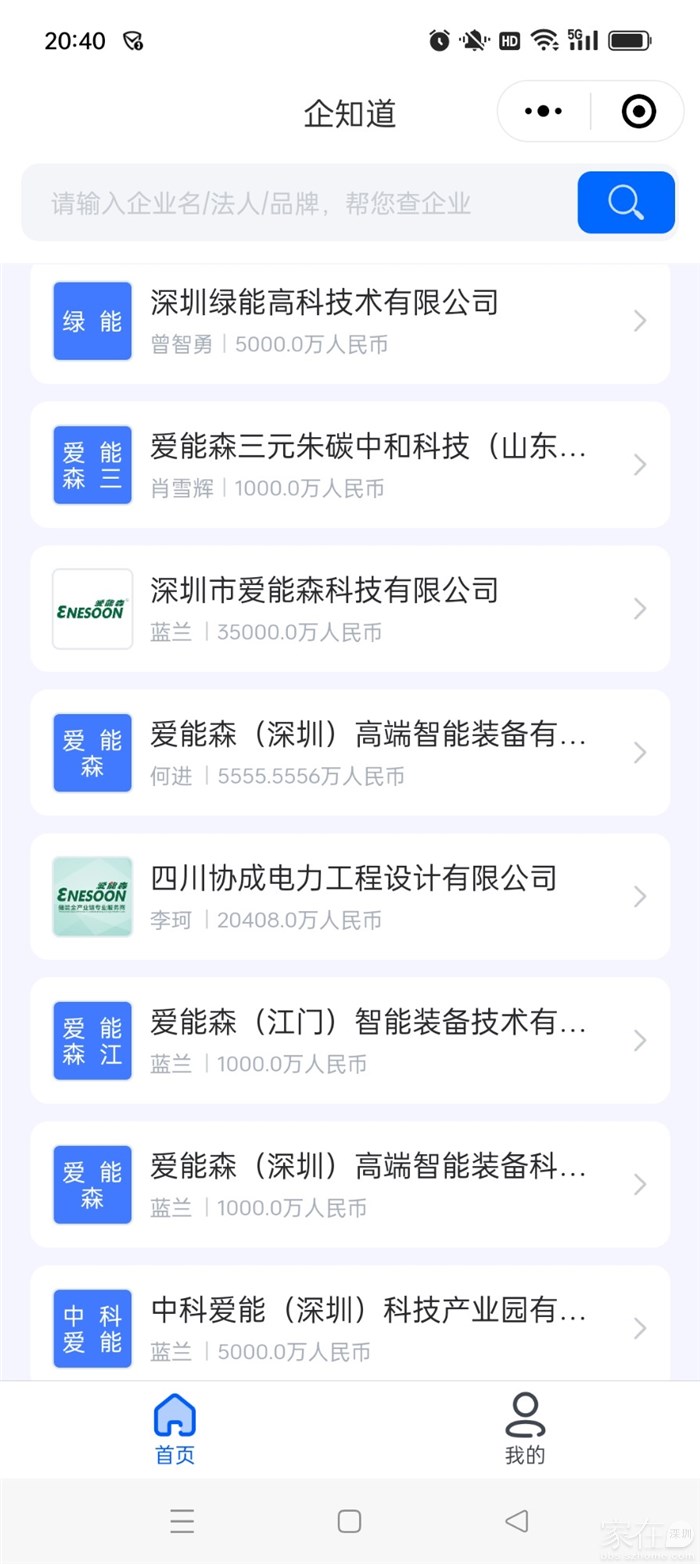This screenshot has height=1564, width=700.
Task: Focus the company name search field
Action: pyautogui.click(x=300, y=203)
